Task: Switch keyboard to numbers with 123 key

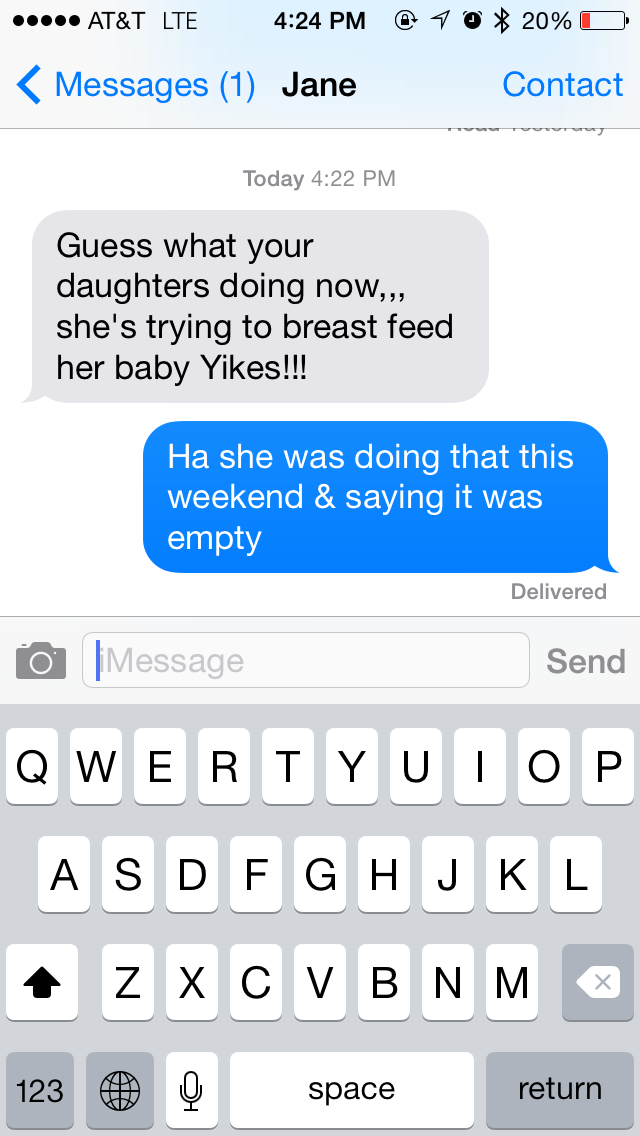Action: click(40, 1089)
